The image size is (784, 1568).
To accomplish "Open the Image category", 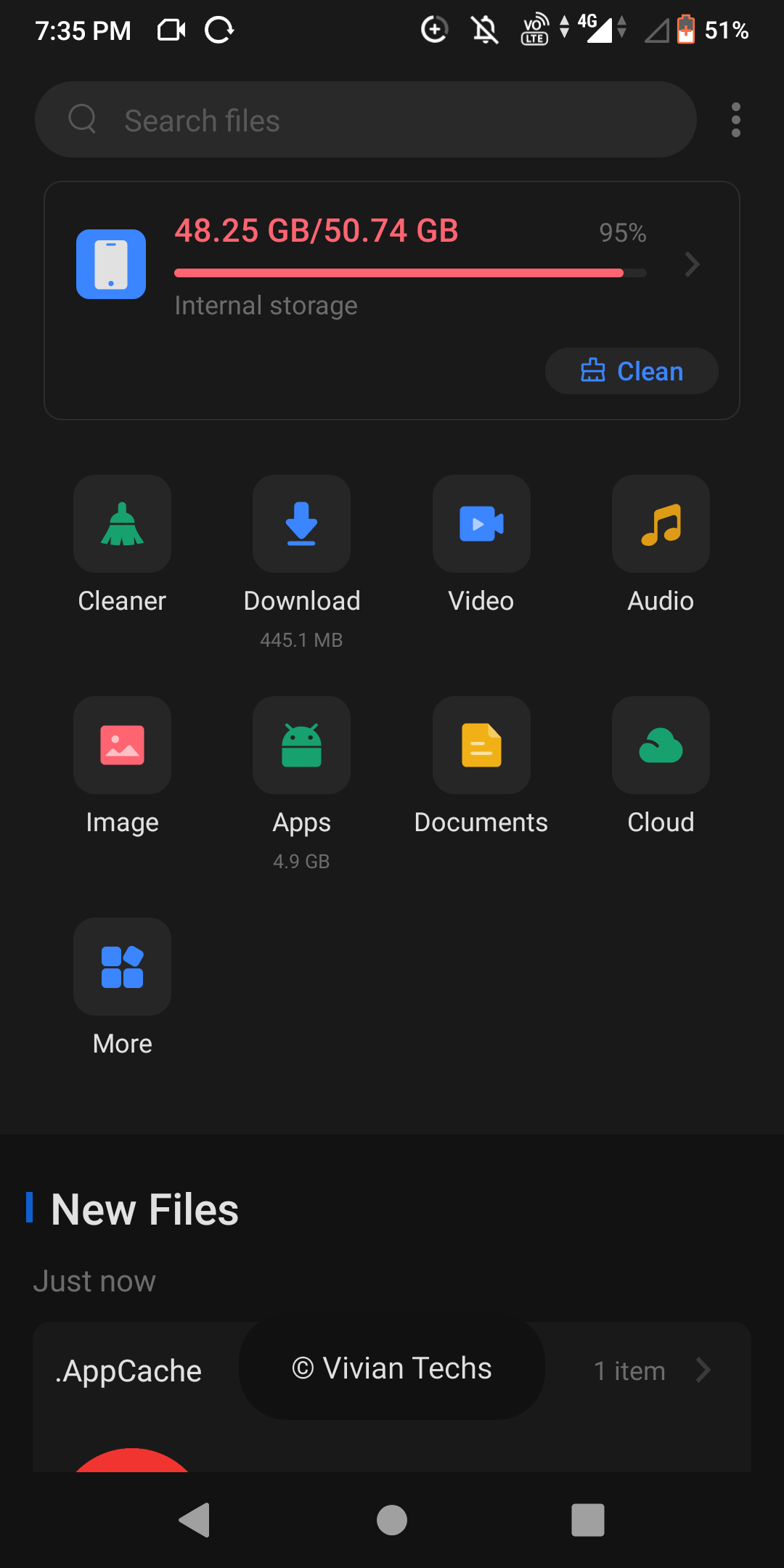I will tap(122, 746).
